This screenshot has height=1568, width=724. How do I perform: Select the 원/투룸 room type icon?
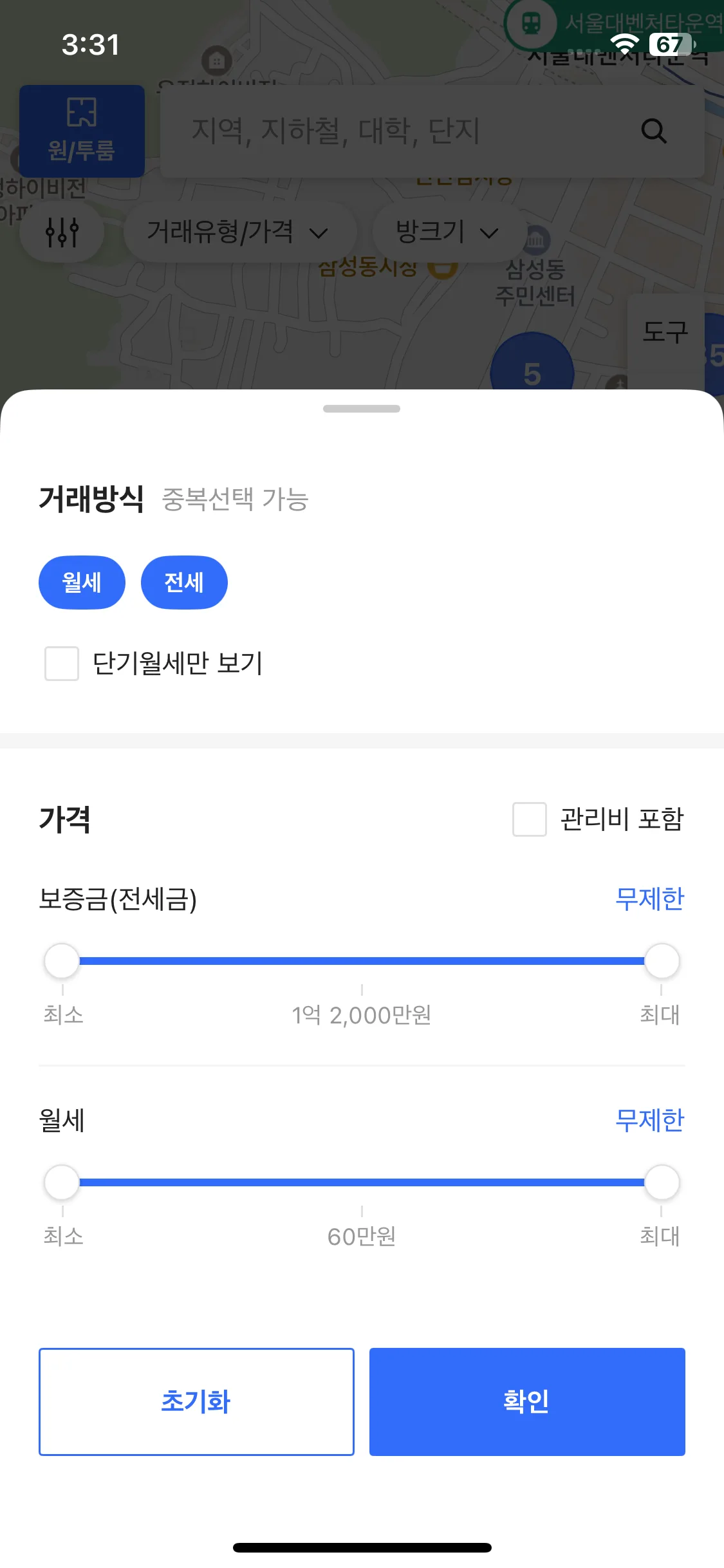coord(82,131)
